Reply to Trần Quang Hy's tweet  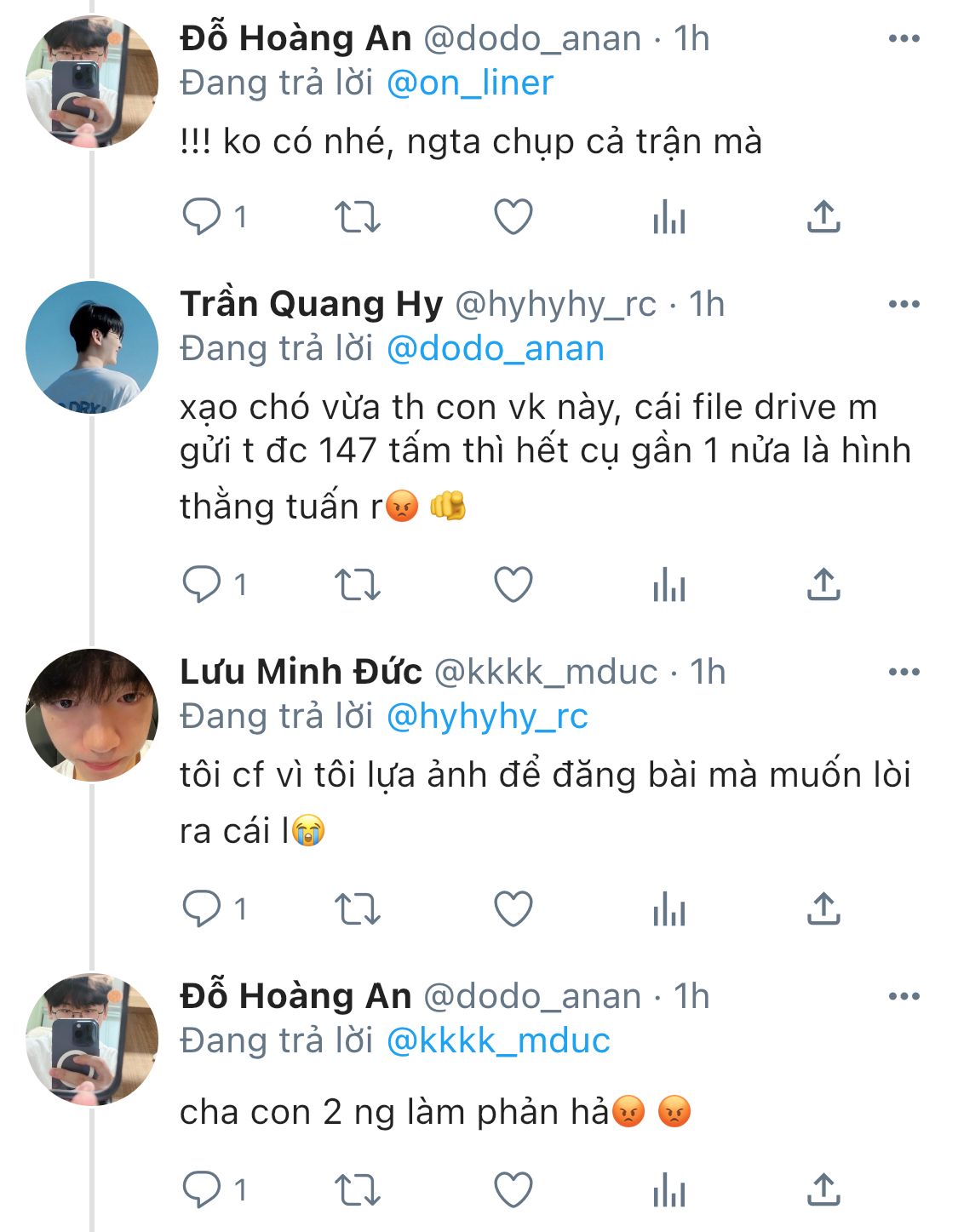202,585
